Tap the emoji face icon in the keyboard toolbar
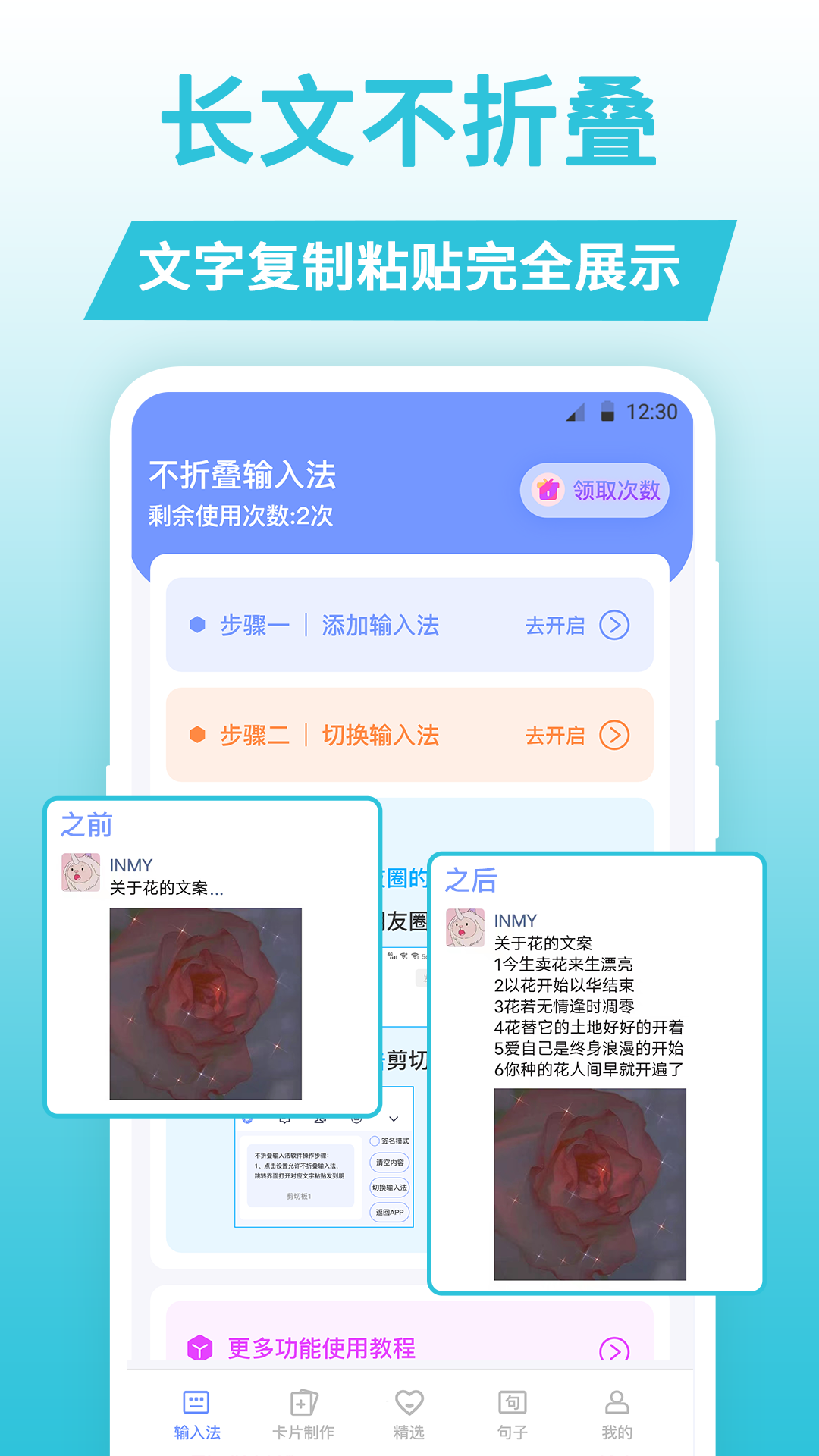 point(356,1120)
